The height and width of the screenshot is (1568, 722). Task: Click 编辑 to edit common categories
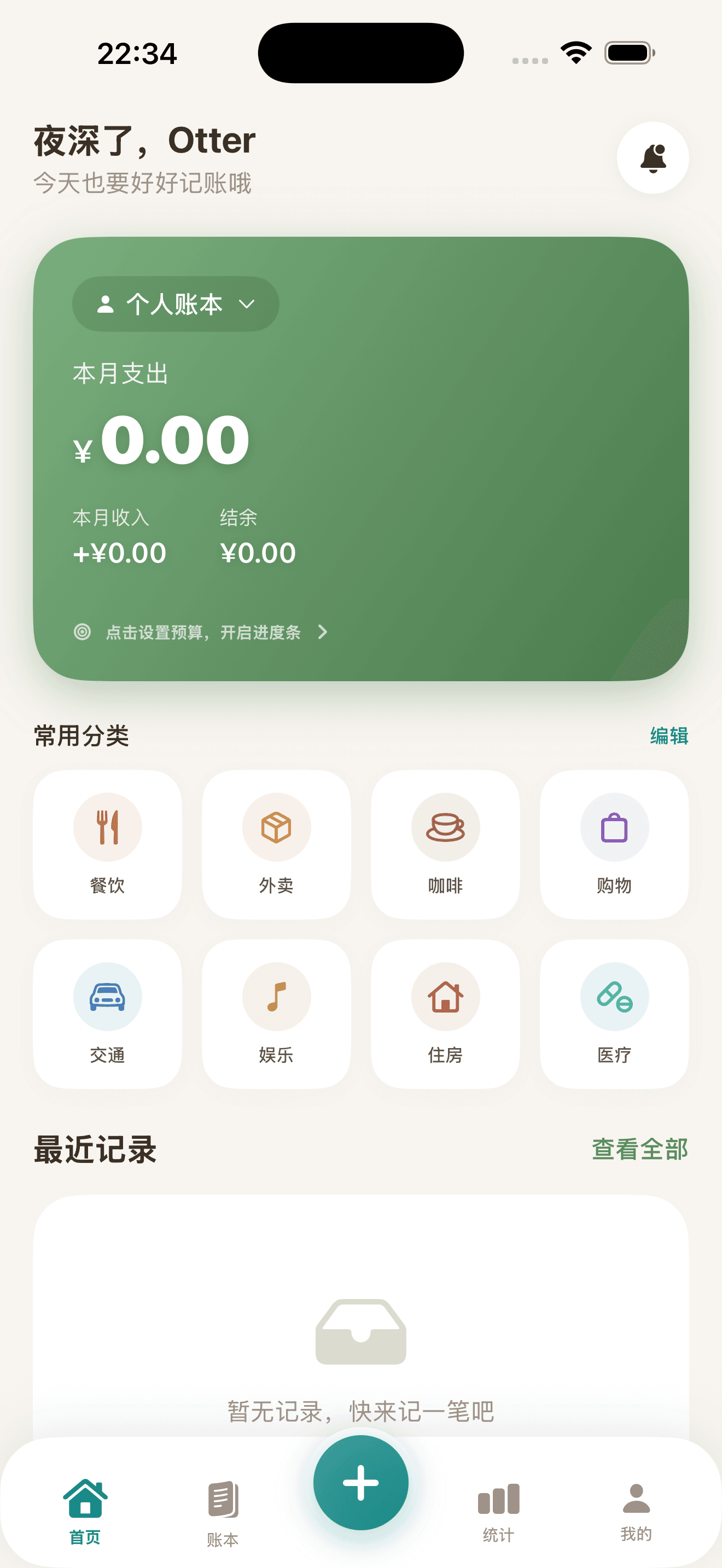[x=668, y=736]
